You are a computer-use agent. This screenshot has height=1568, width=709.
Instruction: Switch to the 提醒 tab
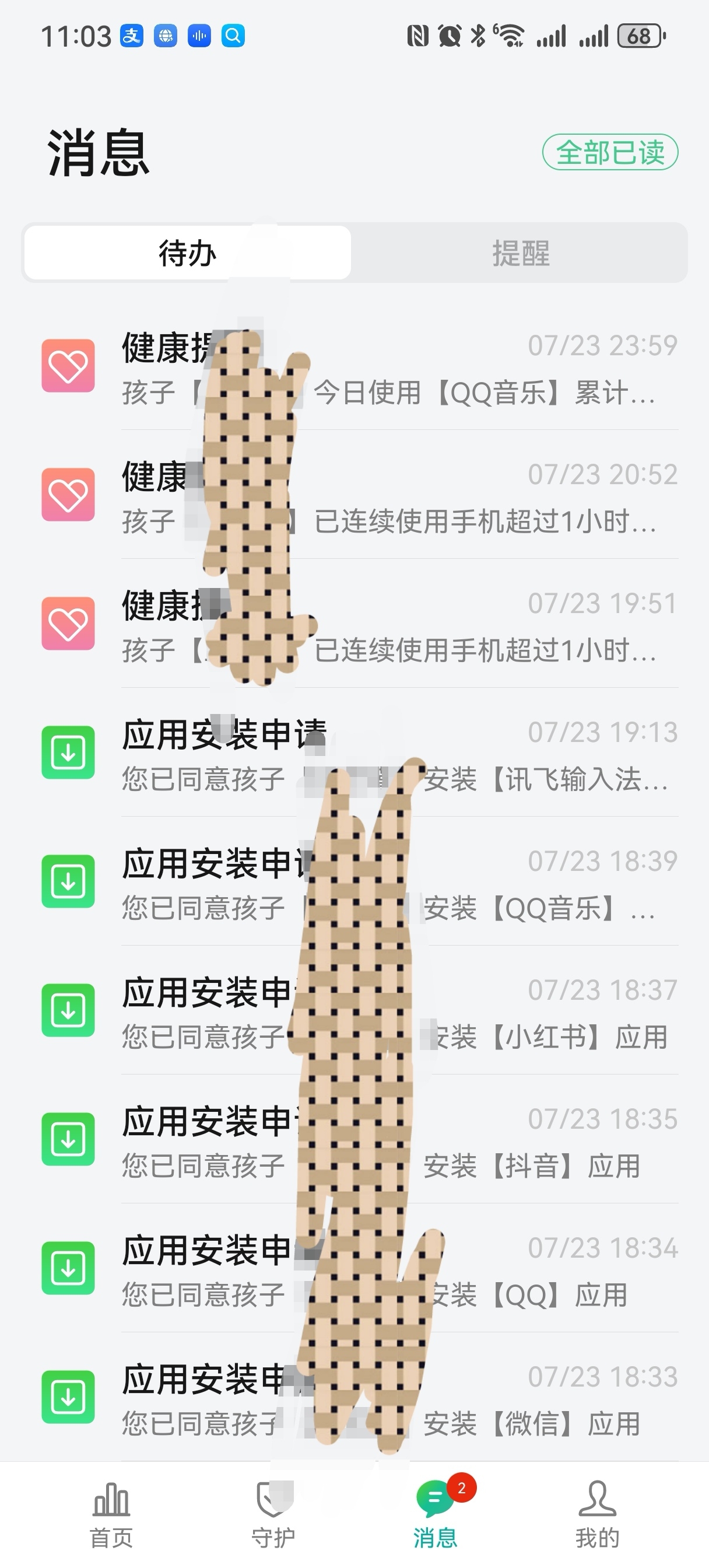point(520,253)
